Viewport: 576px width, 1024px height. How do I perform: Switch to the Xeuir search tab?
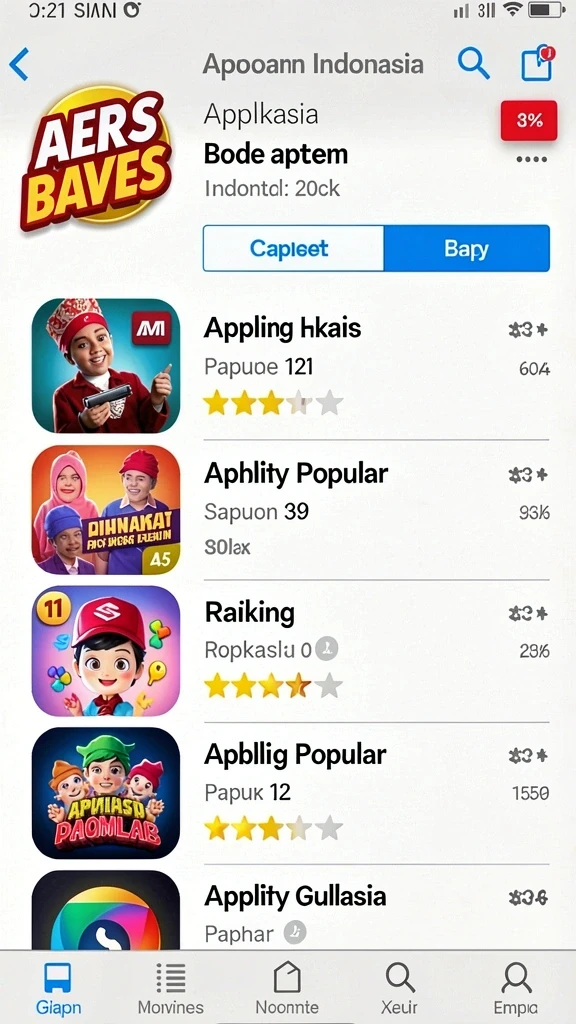click(400, 987)
